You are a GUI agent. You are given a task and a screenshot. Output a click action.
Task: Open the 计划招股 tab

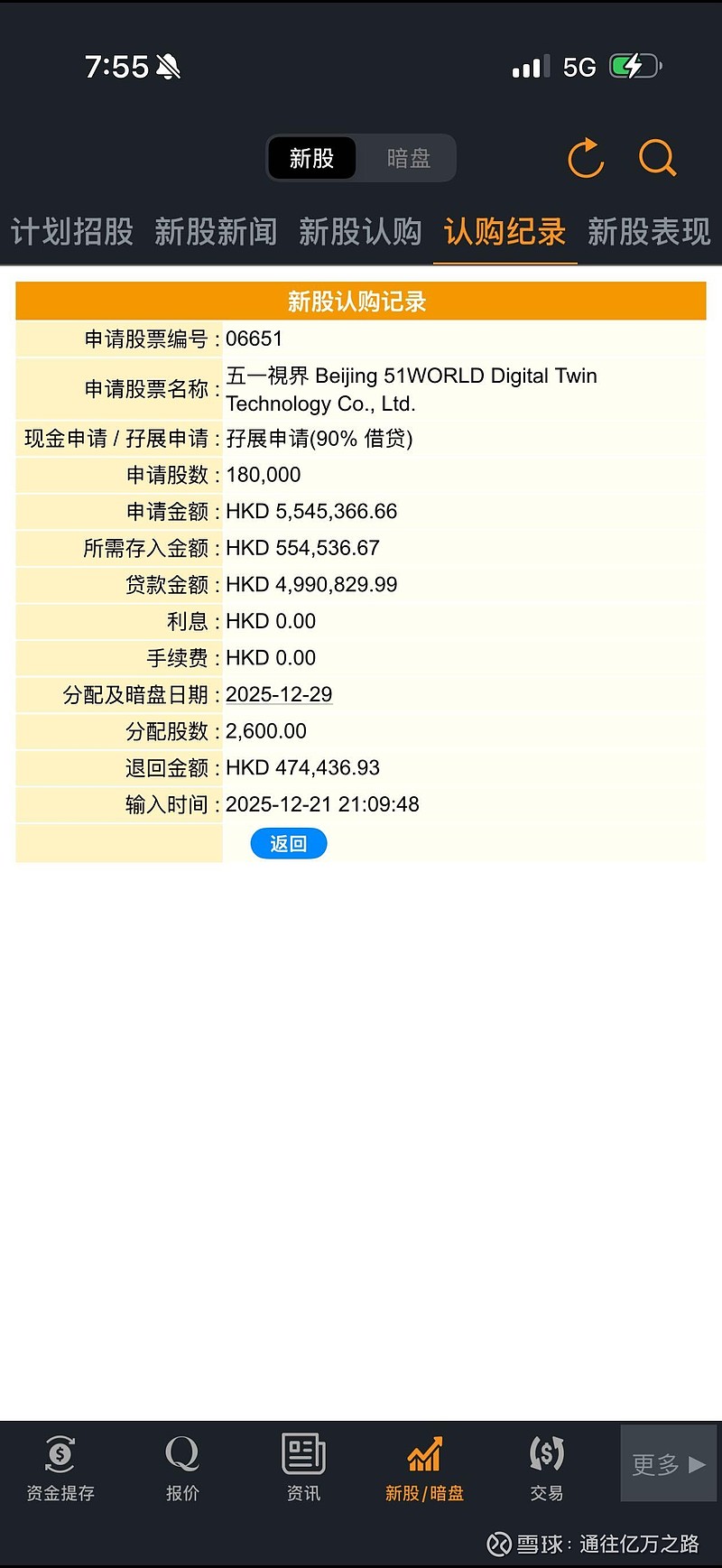click(x=71, y=233)
